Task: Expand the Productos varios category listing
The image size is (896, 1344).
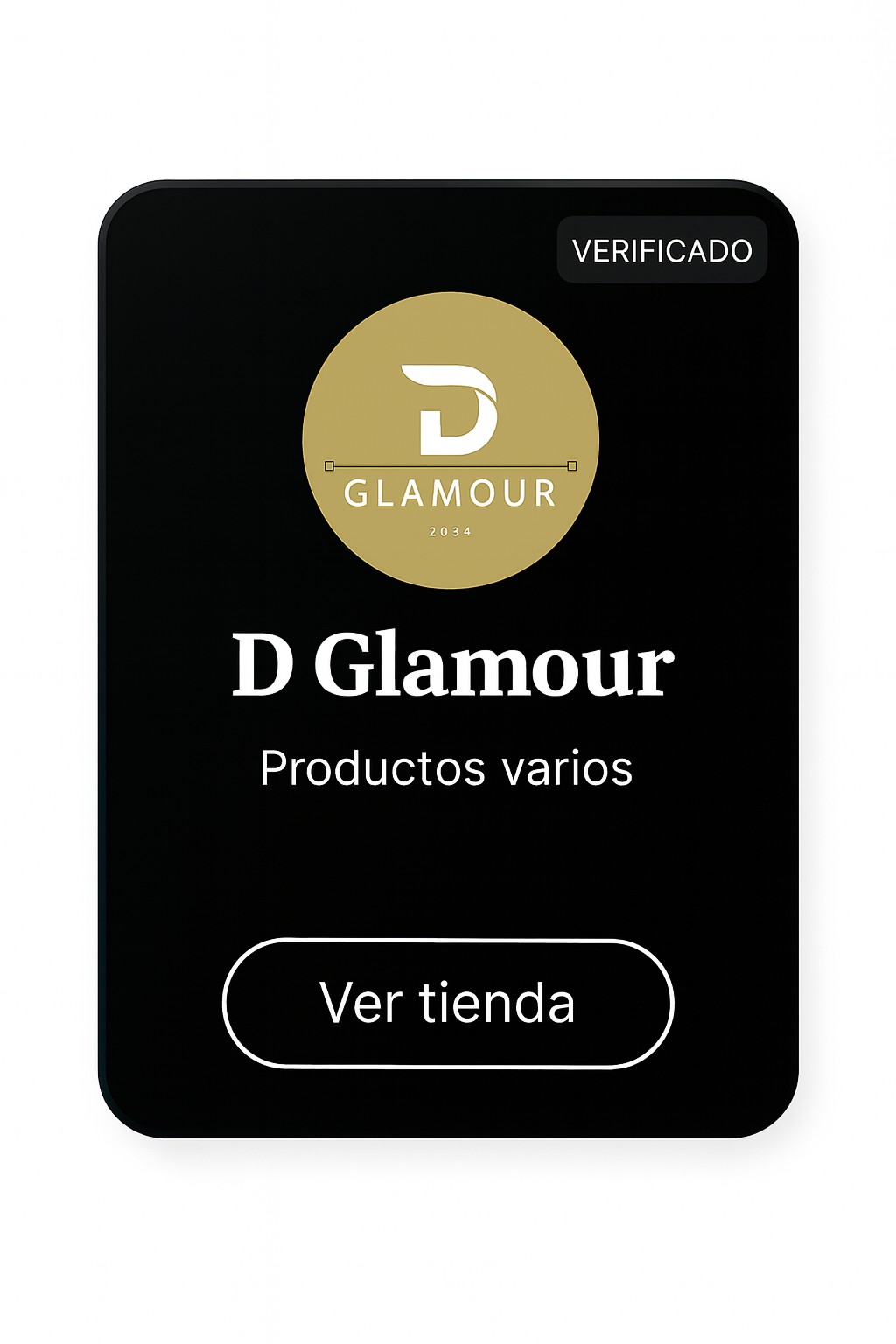Action: (x=448, y=767)
